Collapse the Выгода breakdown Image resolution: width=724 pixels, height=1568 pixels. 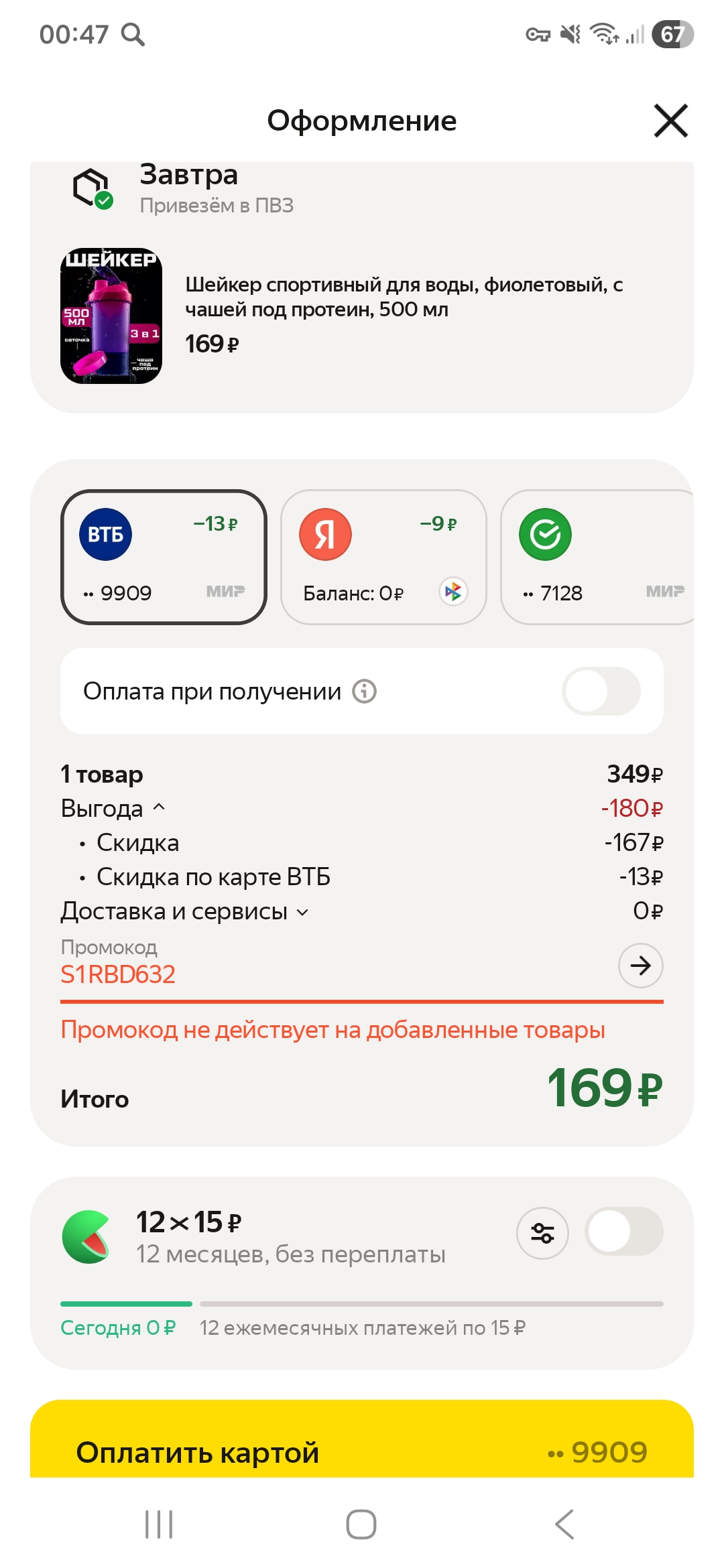[x=114, y=808]
